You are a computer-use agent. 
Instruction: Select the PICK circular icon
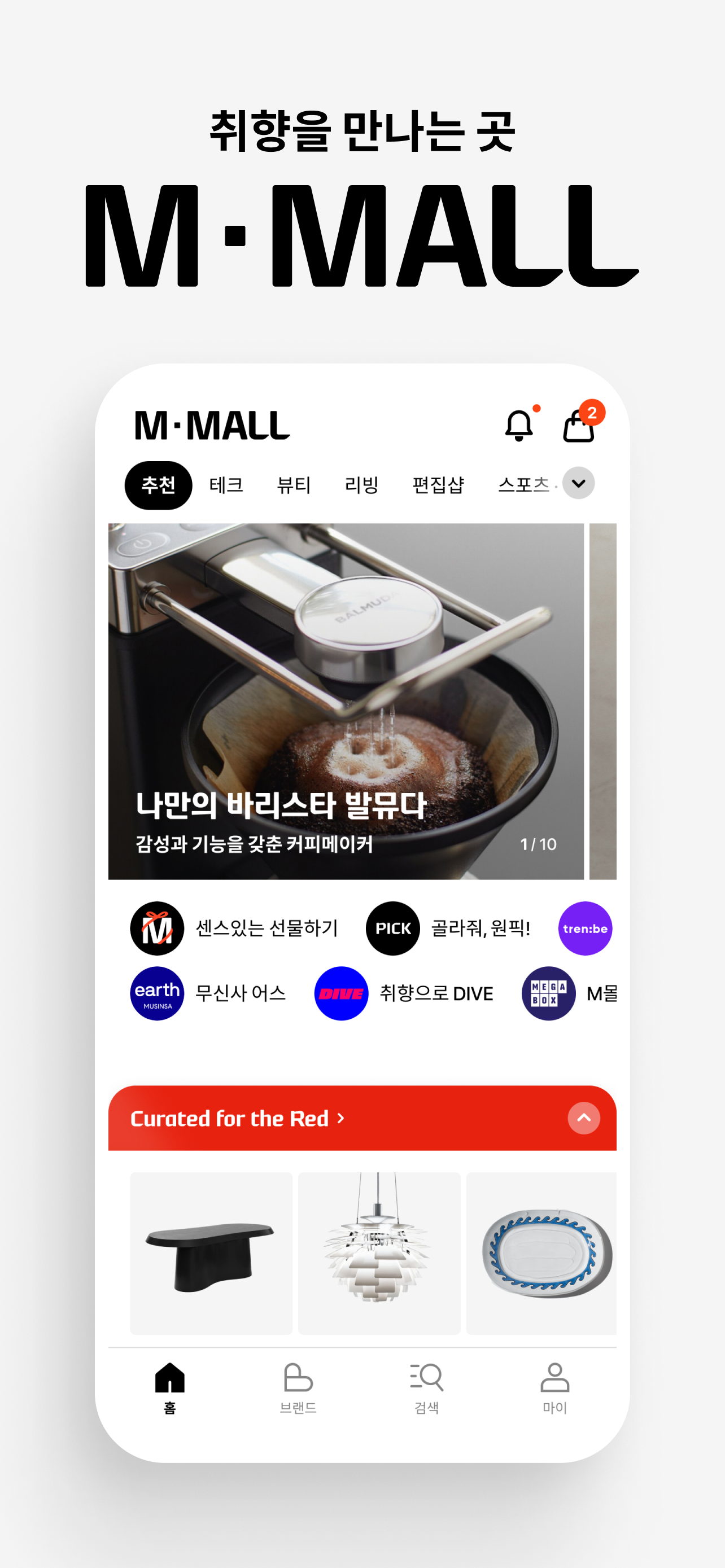(x=392, y=928)
